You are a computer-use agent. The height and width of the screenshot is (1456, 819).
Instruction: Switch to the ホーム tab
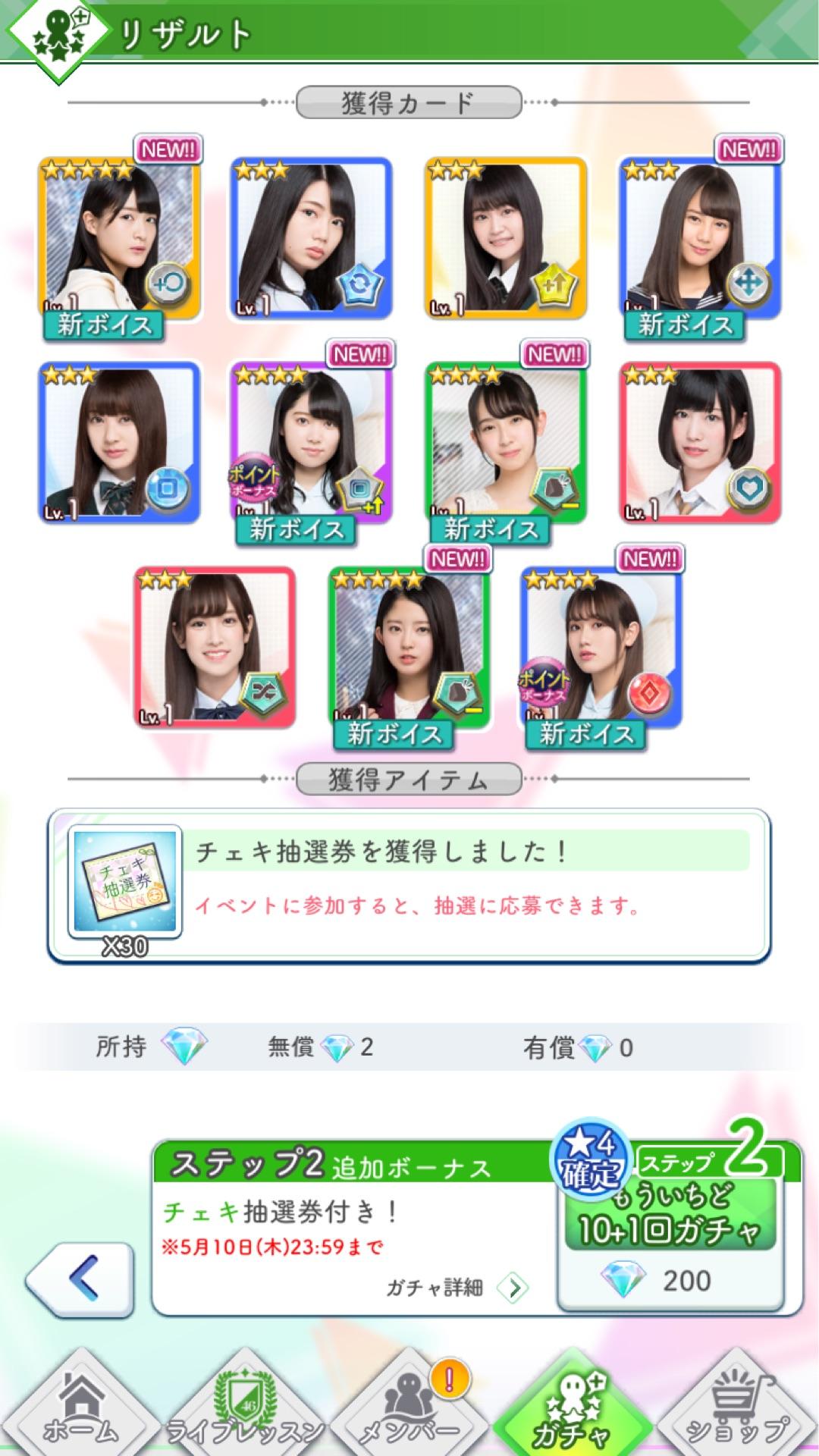81,1410
